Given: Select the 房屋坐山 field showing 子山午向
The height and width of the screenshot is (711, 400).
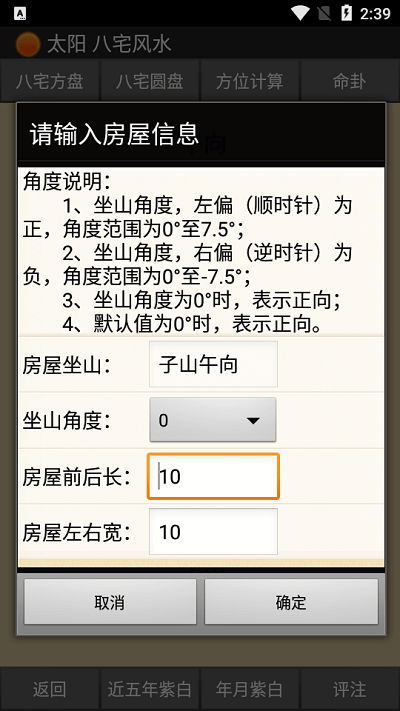Looking at the screenshot, I should [x=213, y=364].
